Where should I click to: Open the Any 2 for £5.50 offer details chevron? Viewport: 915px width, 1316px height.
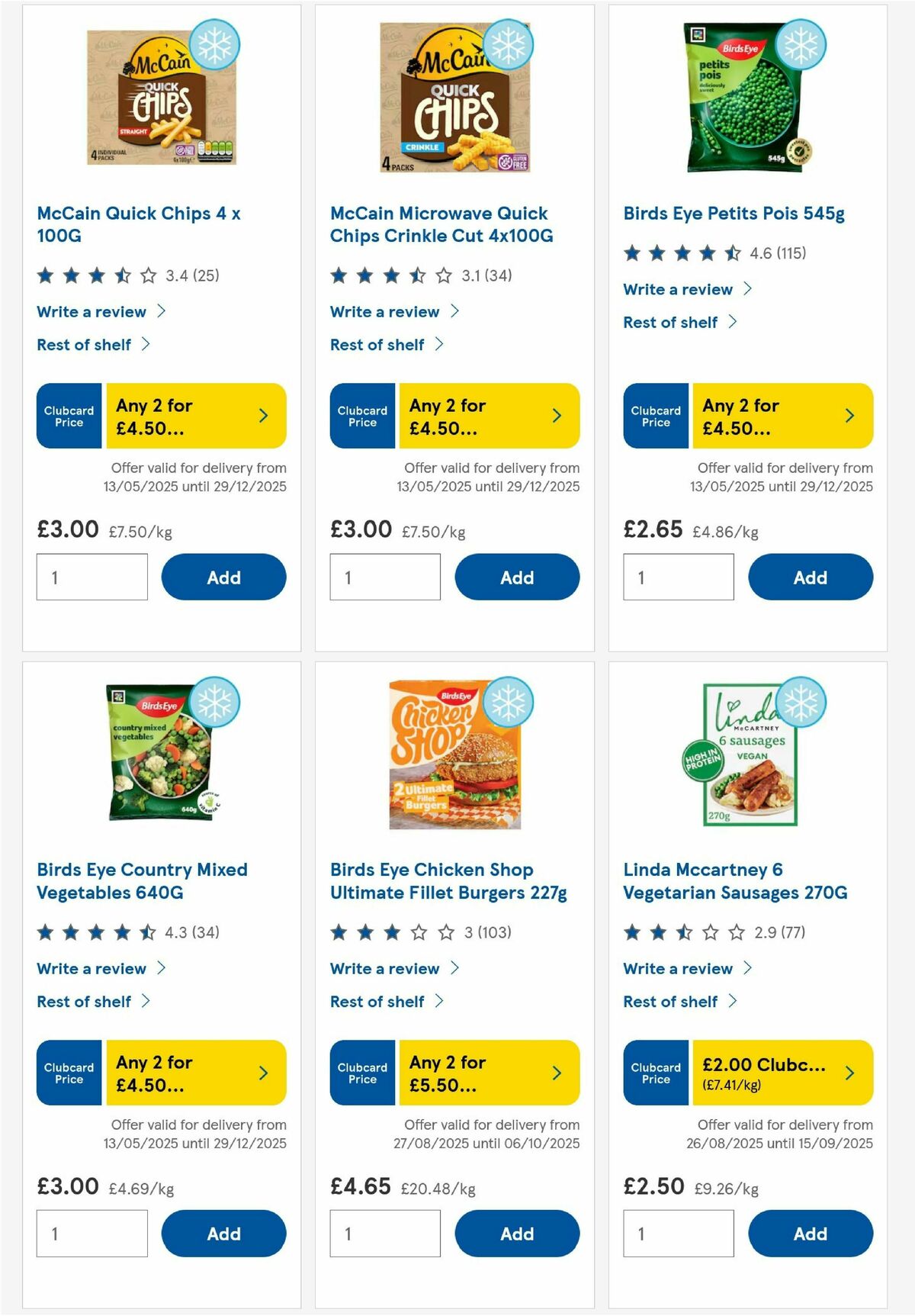pos(556,1073)
